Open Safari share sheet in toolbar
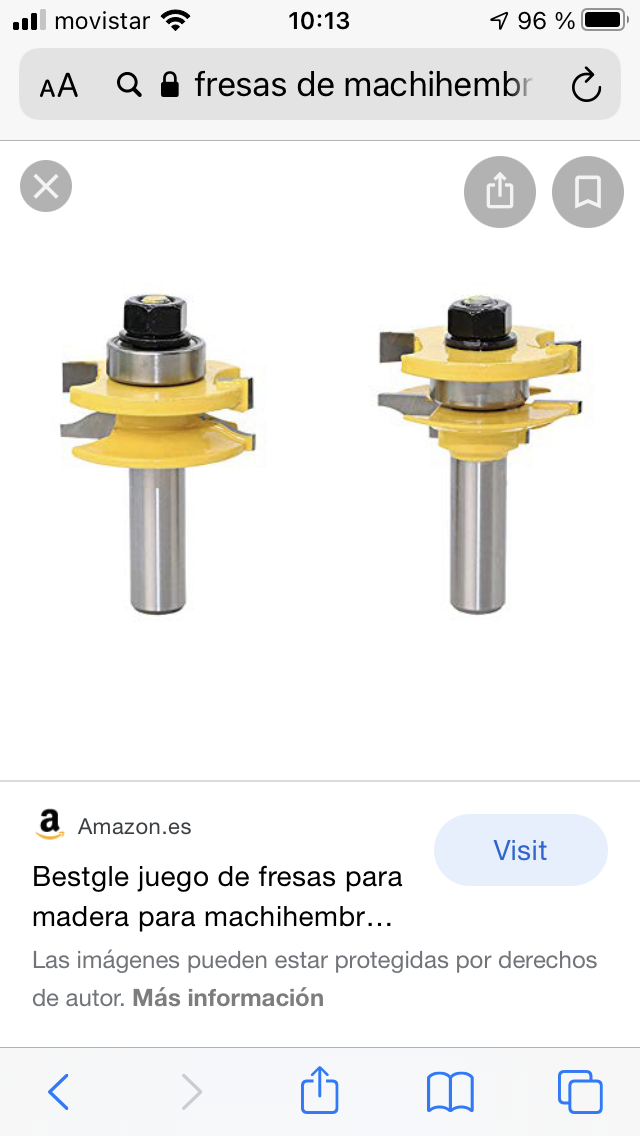 click(x=320, y=1089)
